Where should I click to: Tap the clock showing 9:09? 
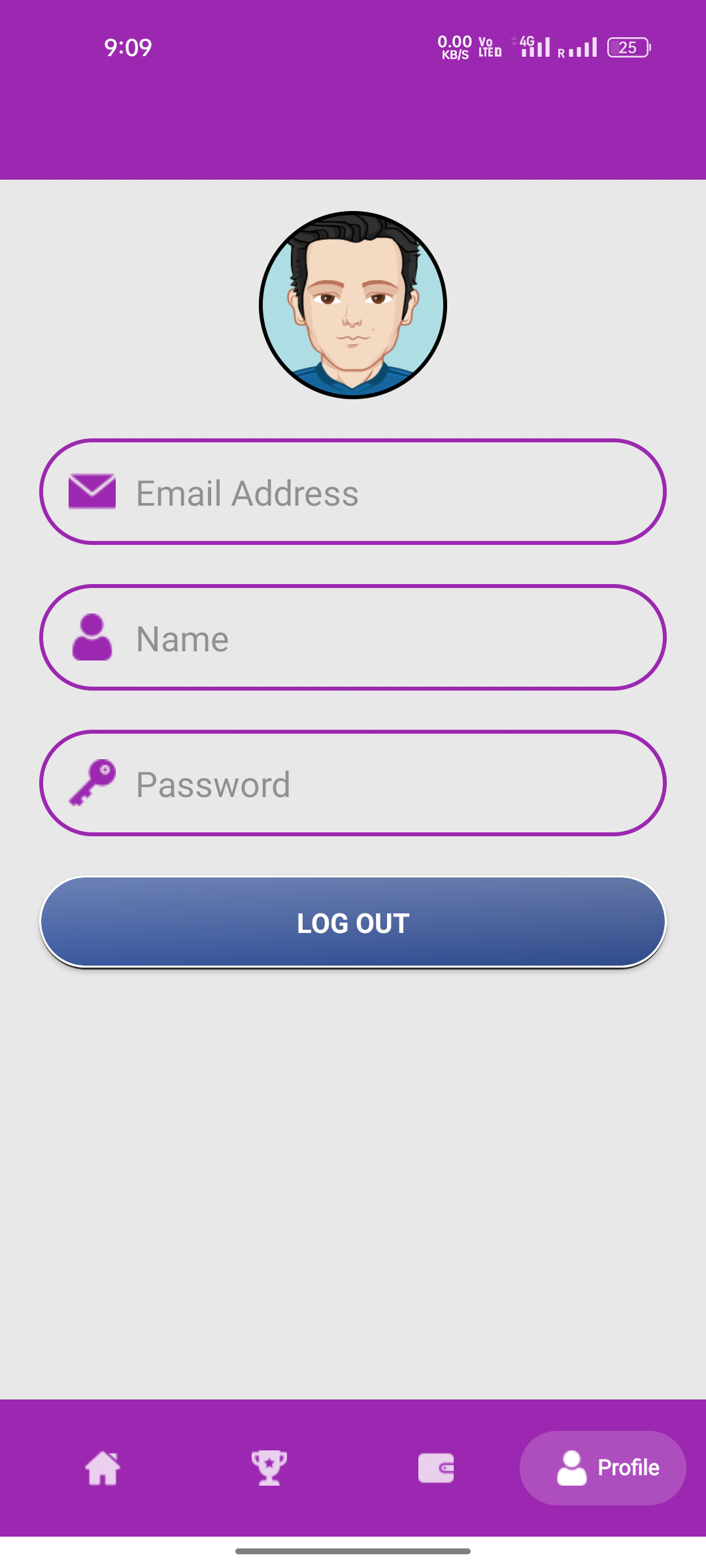point(128,47)
